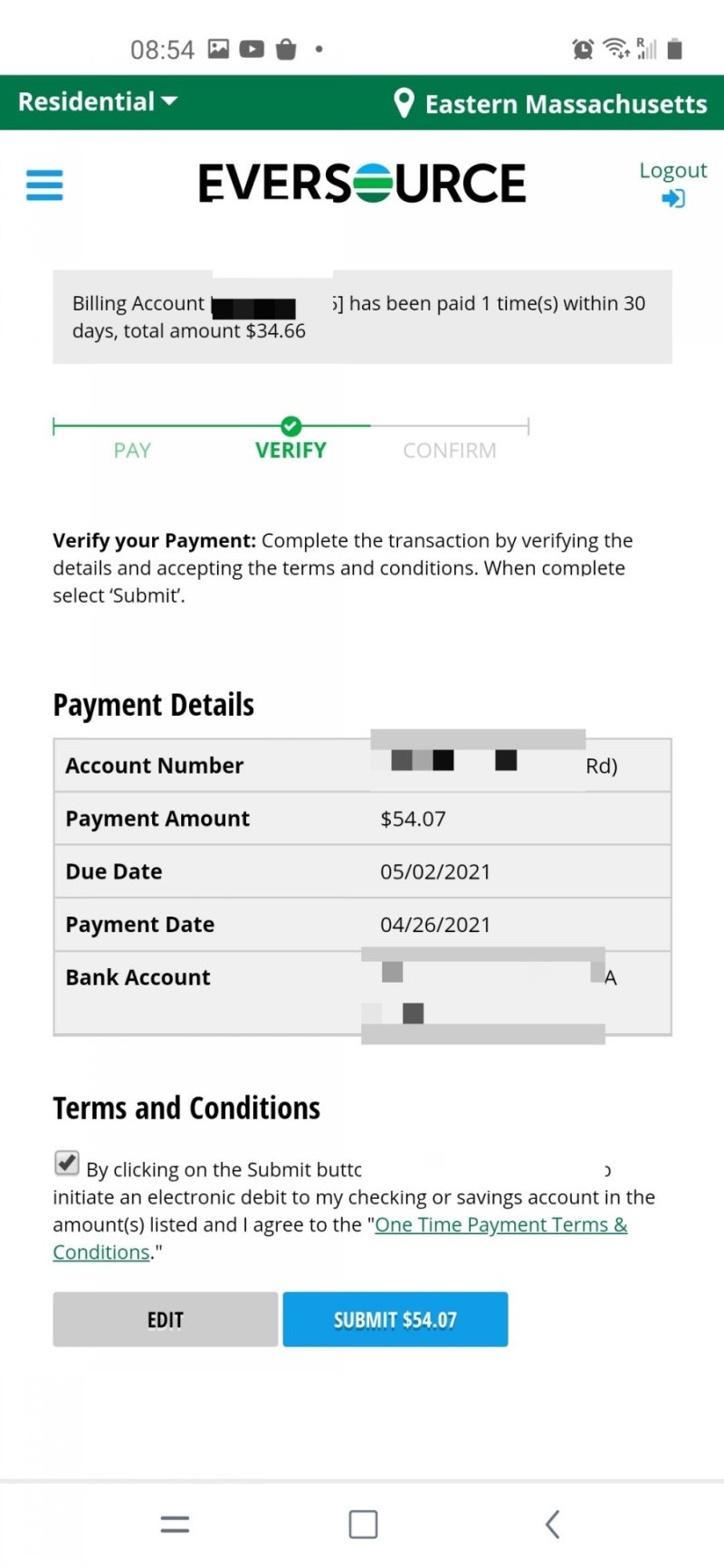Go back using system back button
This screenshot has width=724, height=1568.
click(552, 1524)
